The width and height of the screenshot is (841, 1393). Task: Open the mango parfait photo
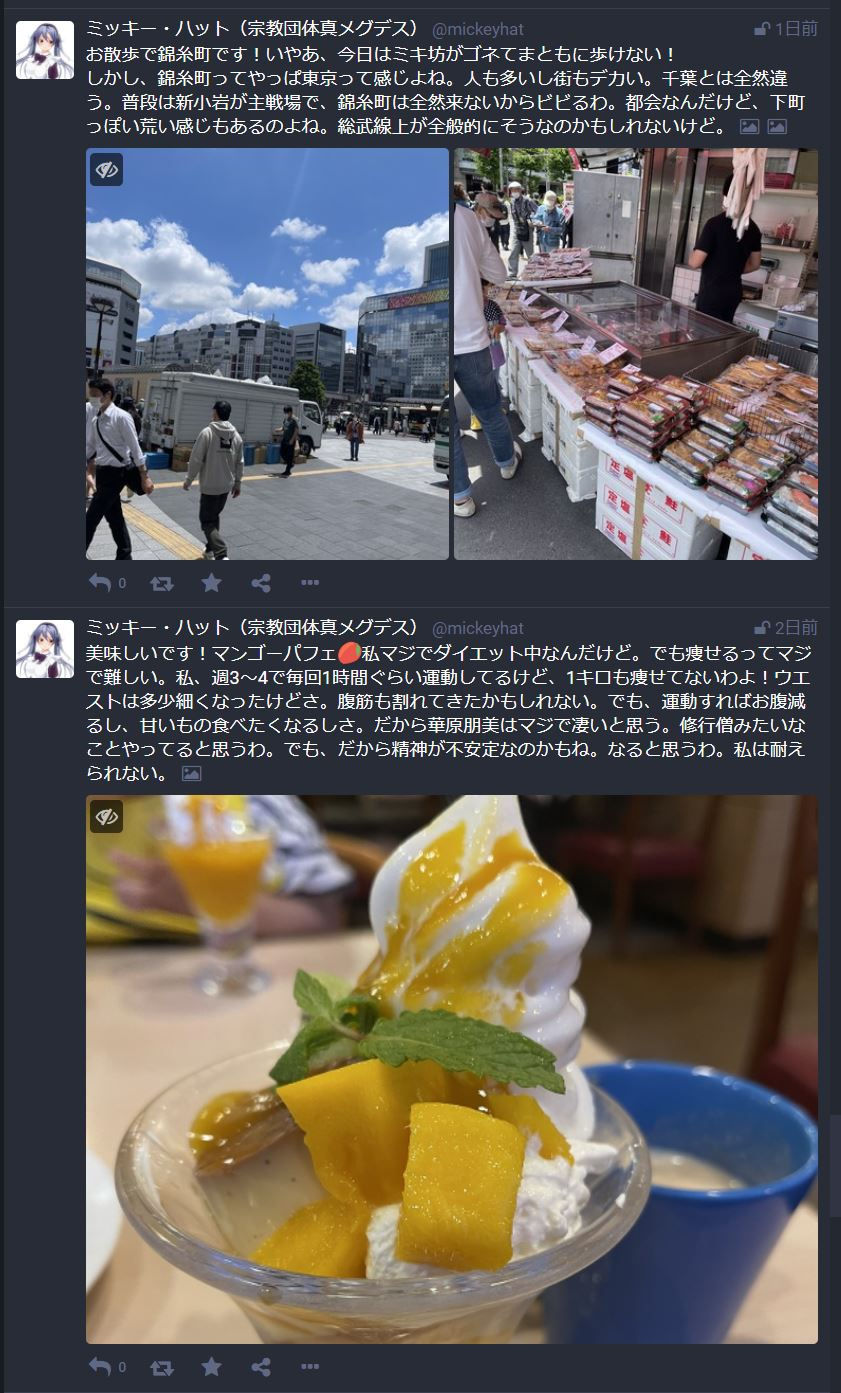point(452,1069)
